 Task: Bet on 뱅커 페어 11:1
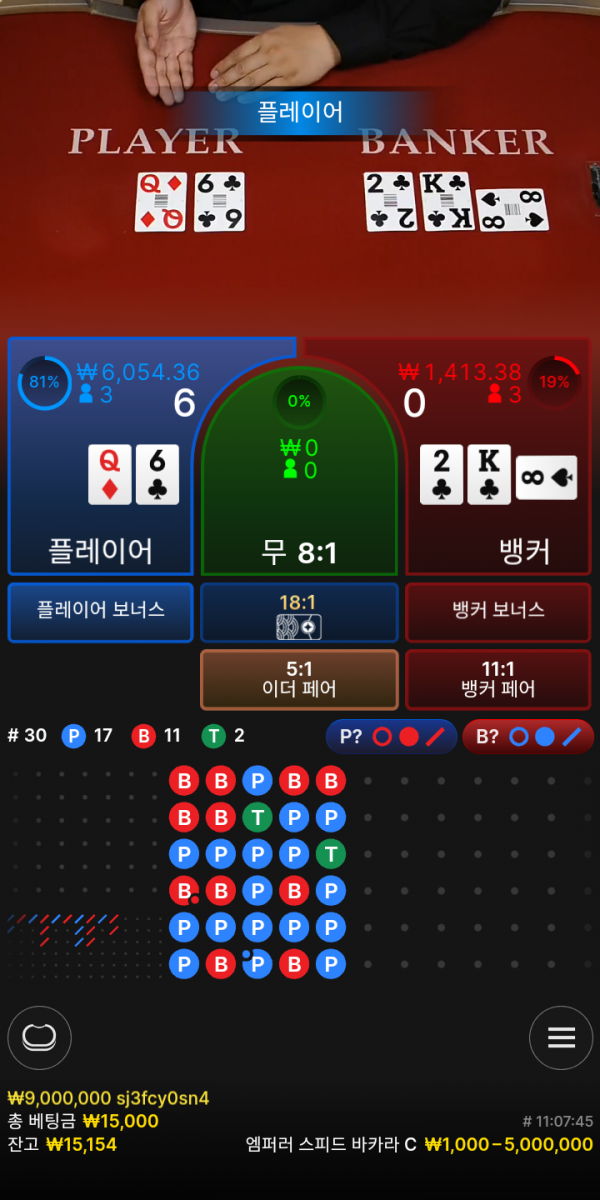(498, 680)
